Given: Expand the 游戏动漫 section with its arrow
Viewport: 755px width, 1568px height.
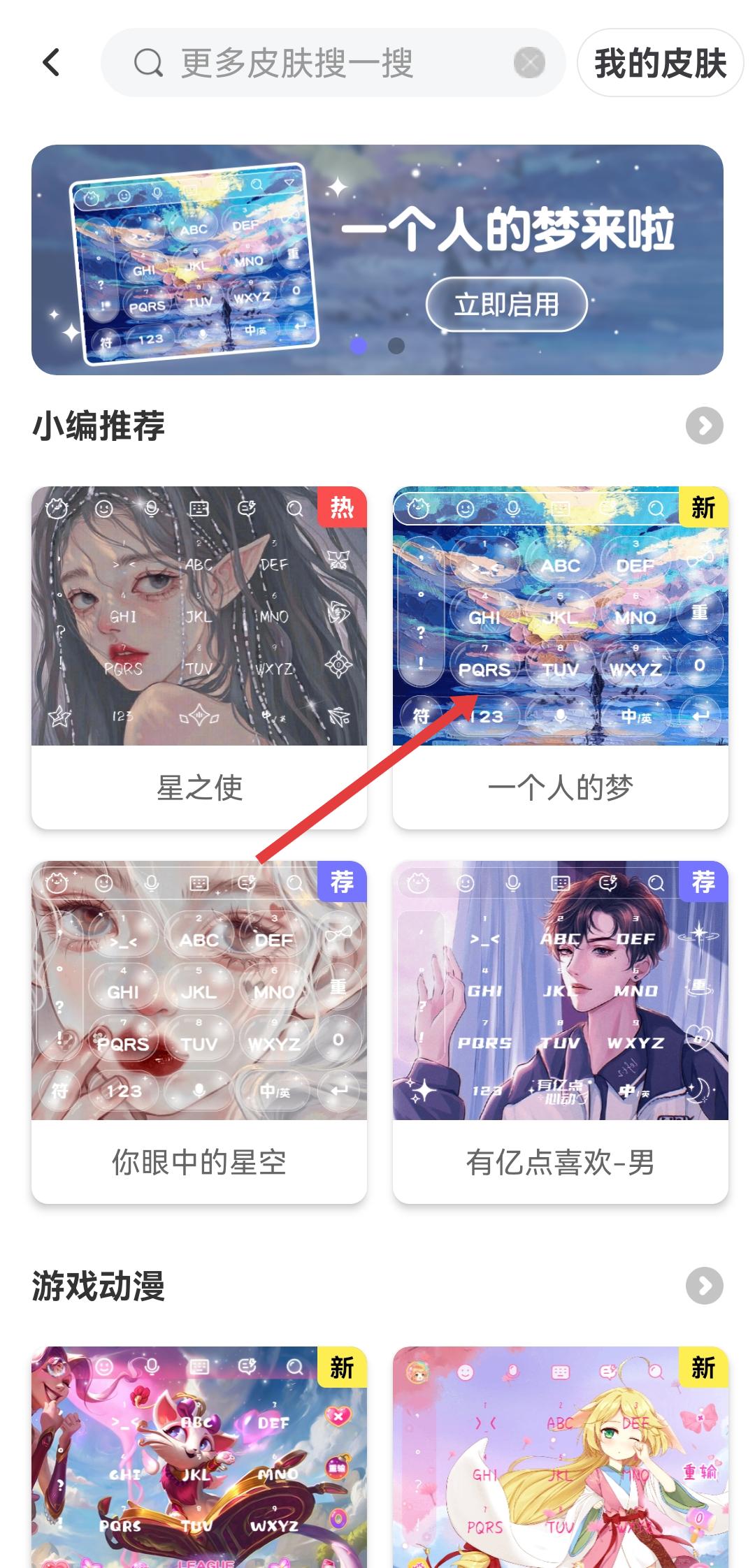Looking at the screenshot, I should (x=704, y=1286).
